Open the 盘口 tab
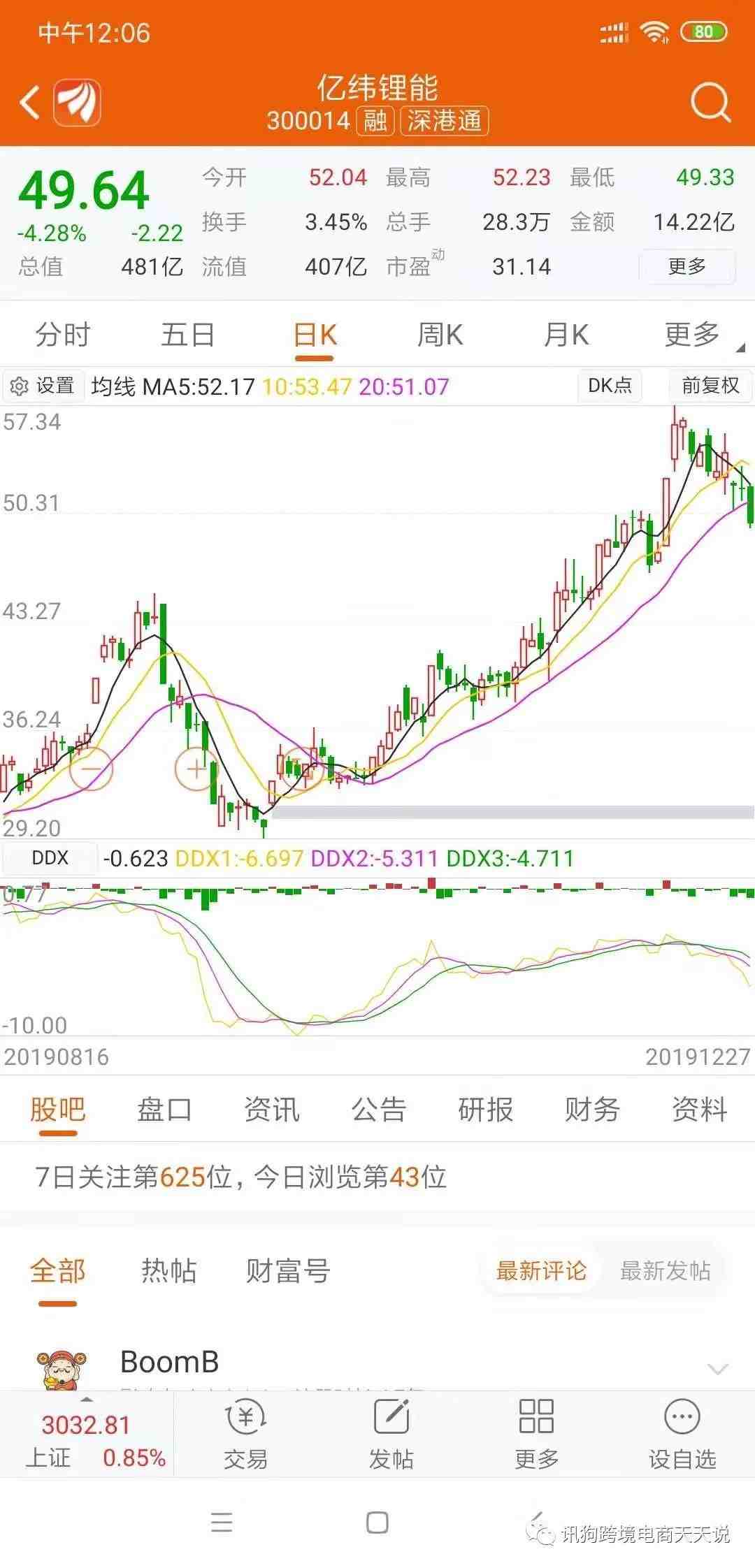755x1568 pixels. (164, 1110)
